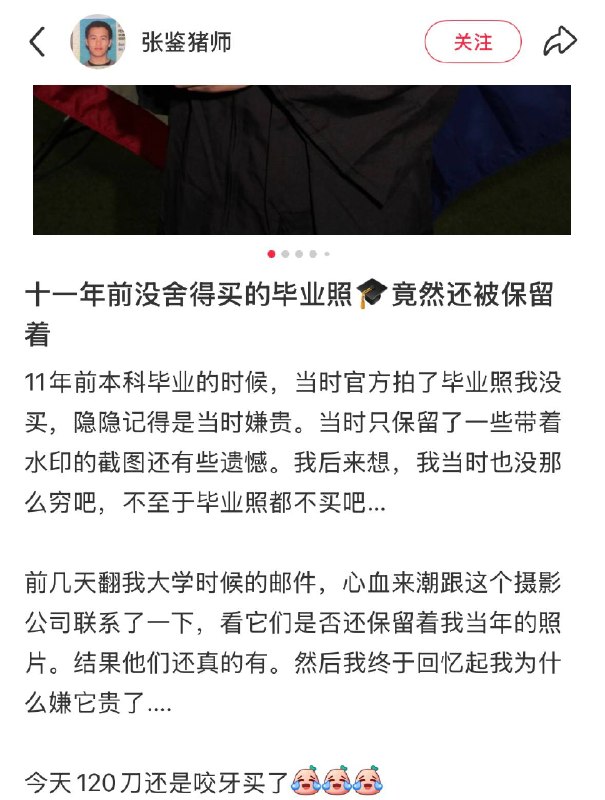
Task: Go back using the top-left arrow
Action: (x=37, y=42)
